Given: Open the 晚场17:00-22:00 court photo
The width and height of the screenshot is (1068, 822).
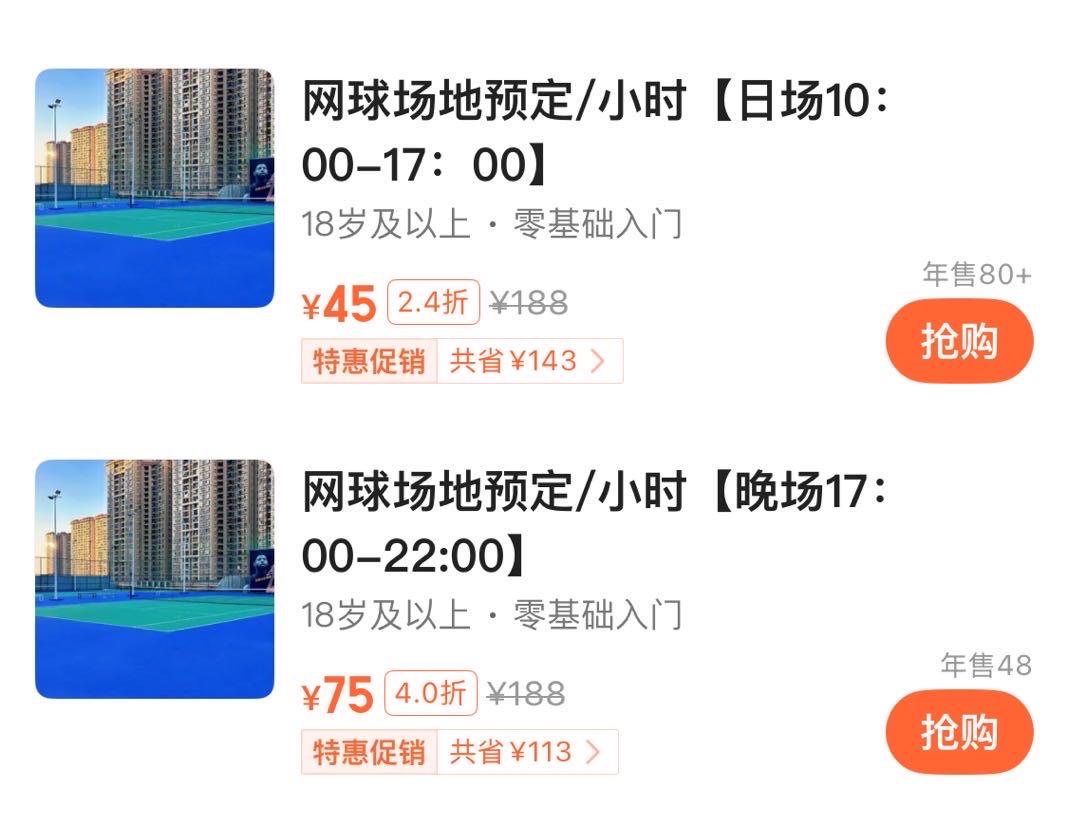Looking at the screenshot, I should pos(154,579).
